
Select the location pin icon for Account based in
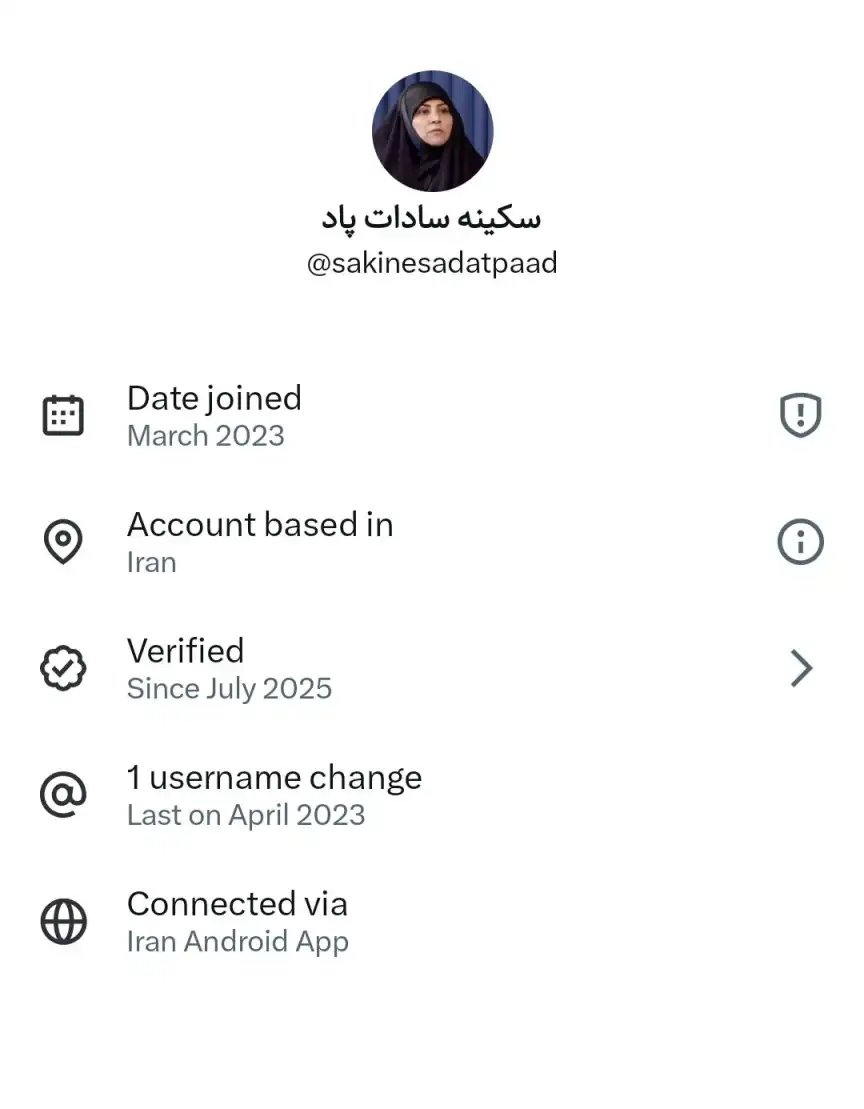coord(62,540)
